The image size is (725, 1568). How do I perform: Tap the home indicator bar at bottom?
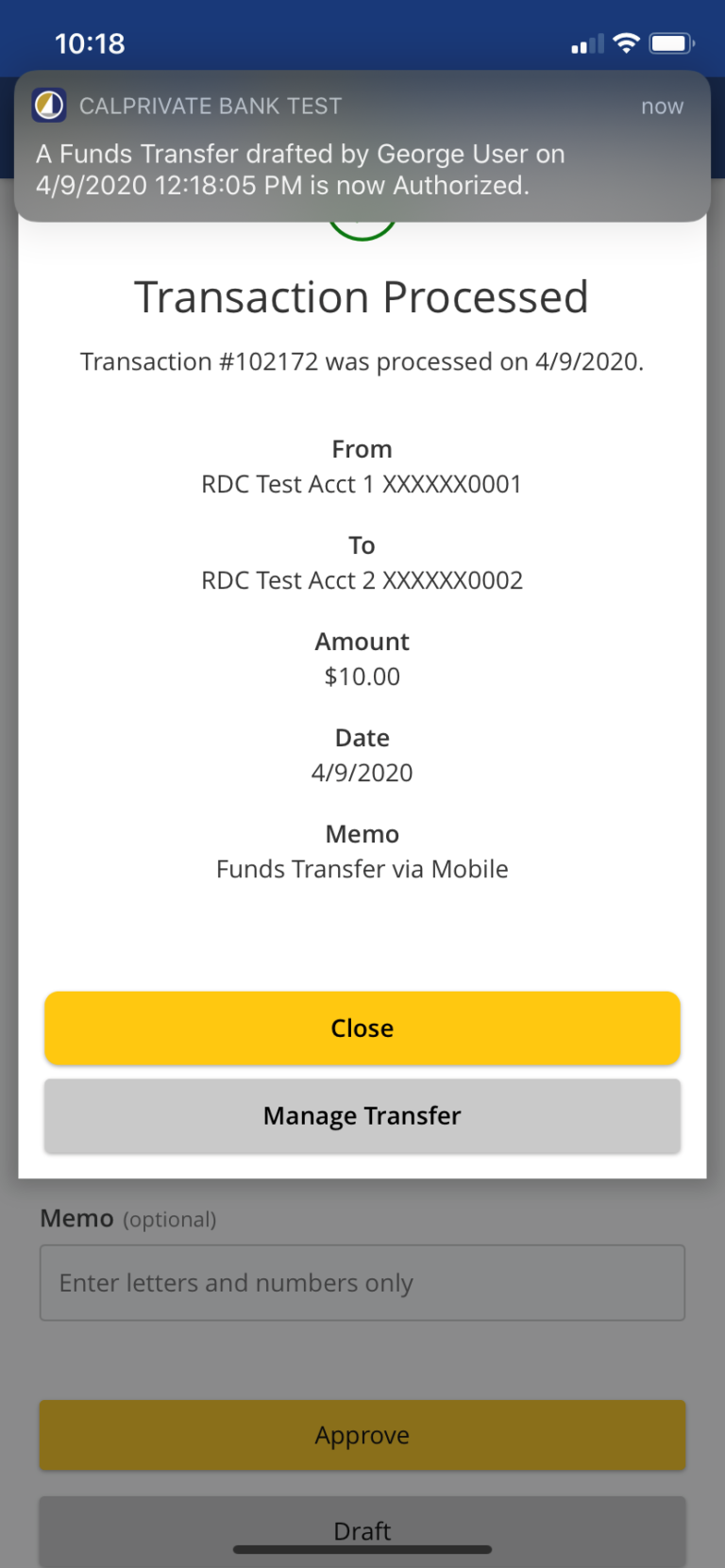(x=362, y=1549)
